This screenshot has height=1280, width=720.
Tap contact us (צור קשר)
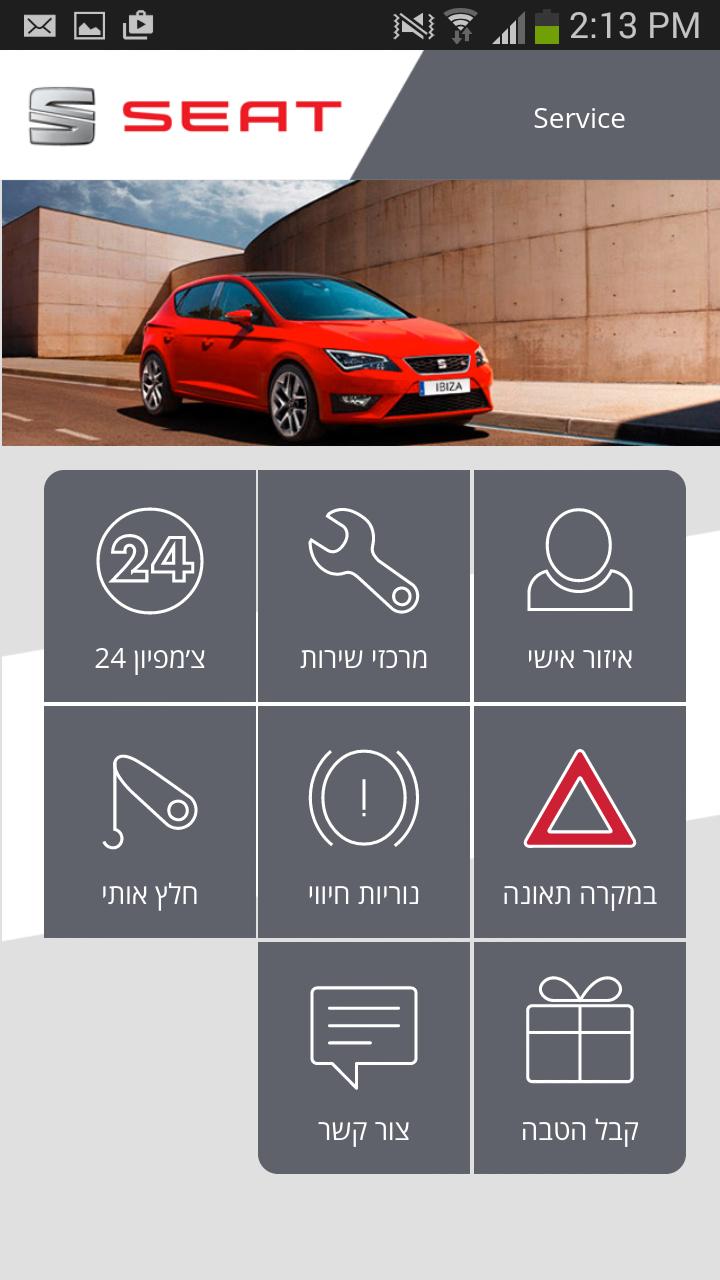364,1058
